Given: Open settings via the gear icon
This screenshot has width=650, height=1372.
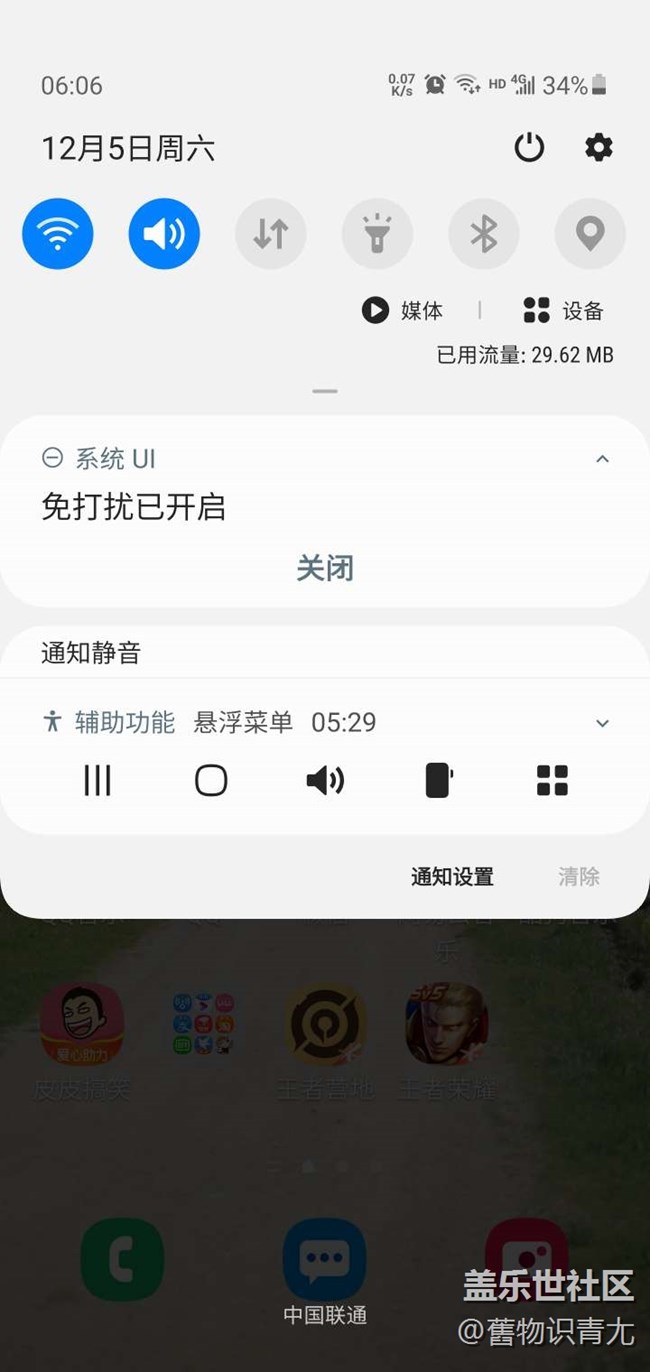Looking at the screenshot, I should point(598,148).
